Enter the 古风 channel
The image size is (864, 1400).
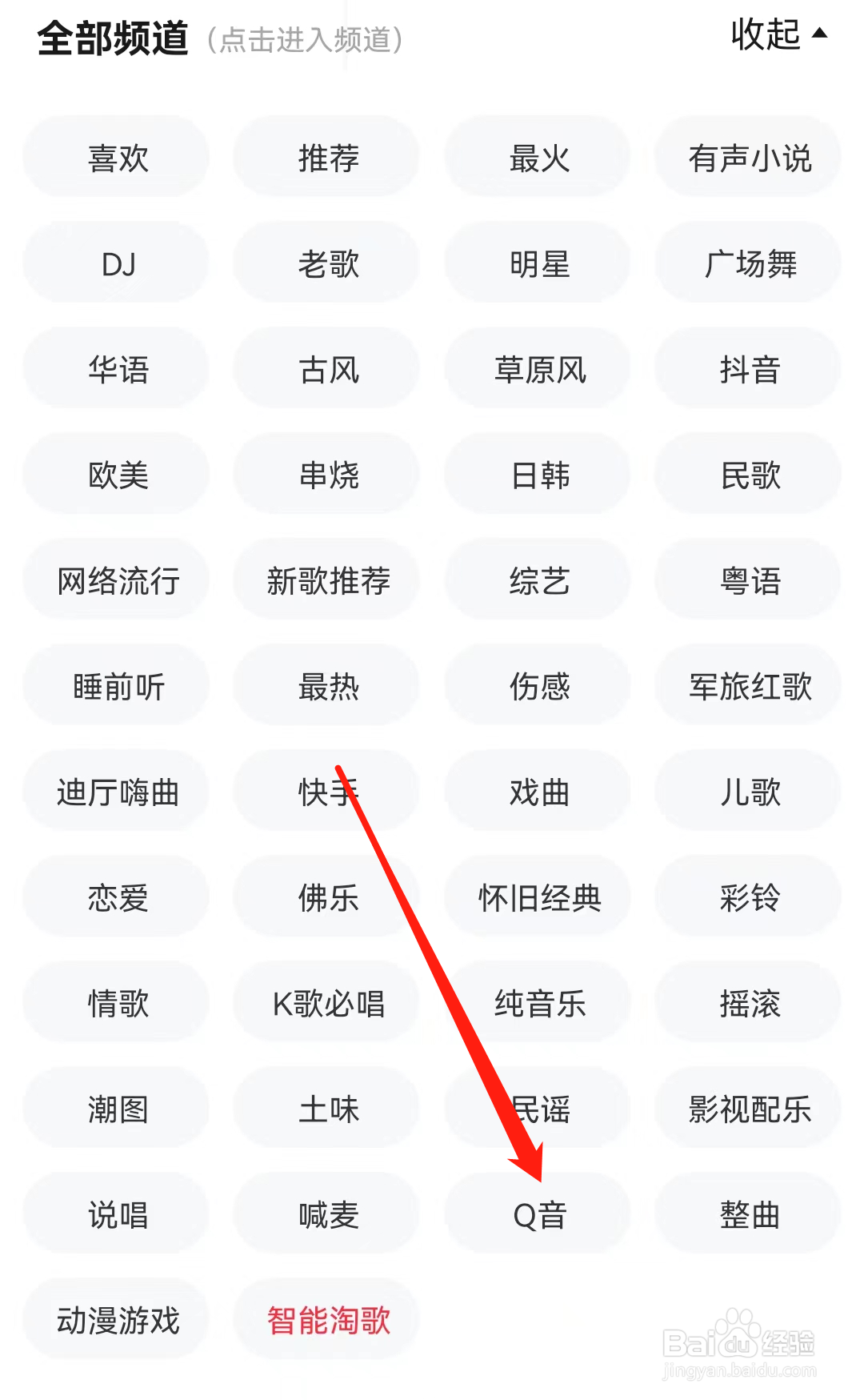point(326,368)
